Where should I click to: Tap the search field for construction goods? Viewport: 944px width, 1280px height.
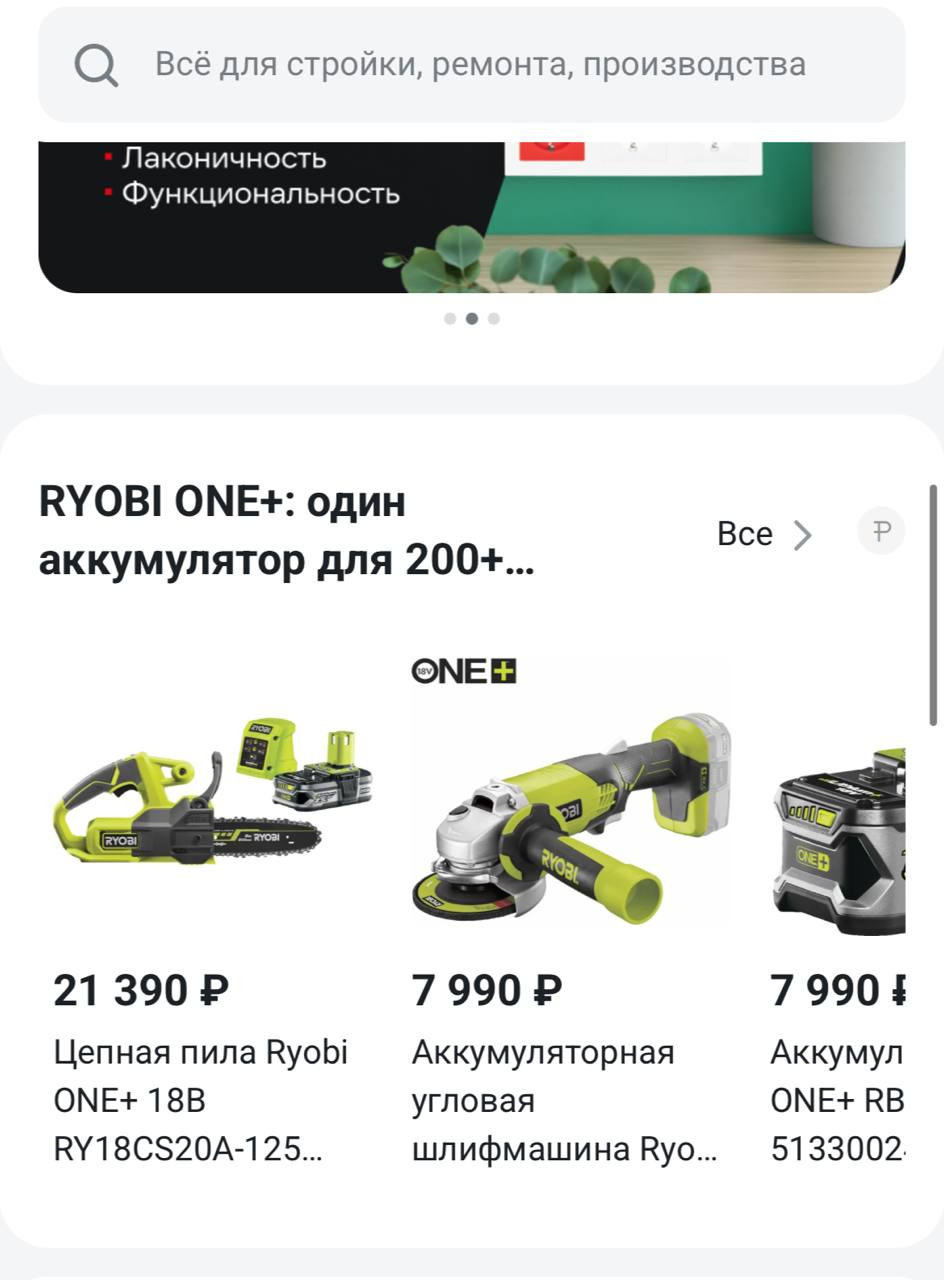[478, 65]
